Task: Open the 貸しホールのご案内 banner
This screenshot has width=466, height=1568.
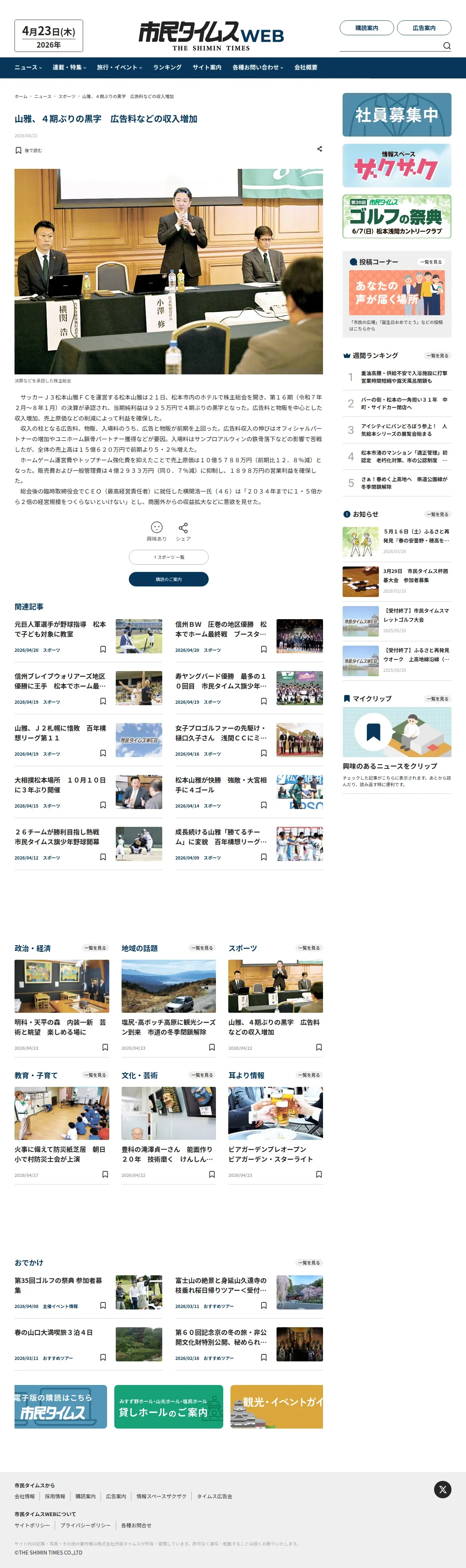Action: coord(168,1407)
